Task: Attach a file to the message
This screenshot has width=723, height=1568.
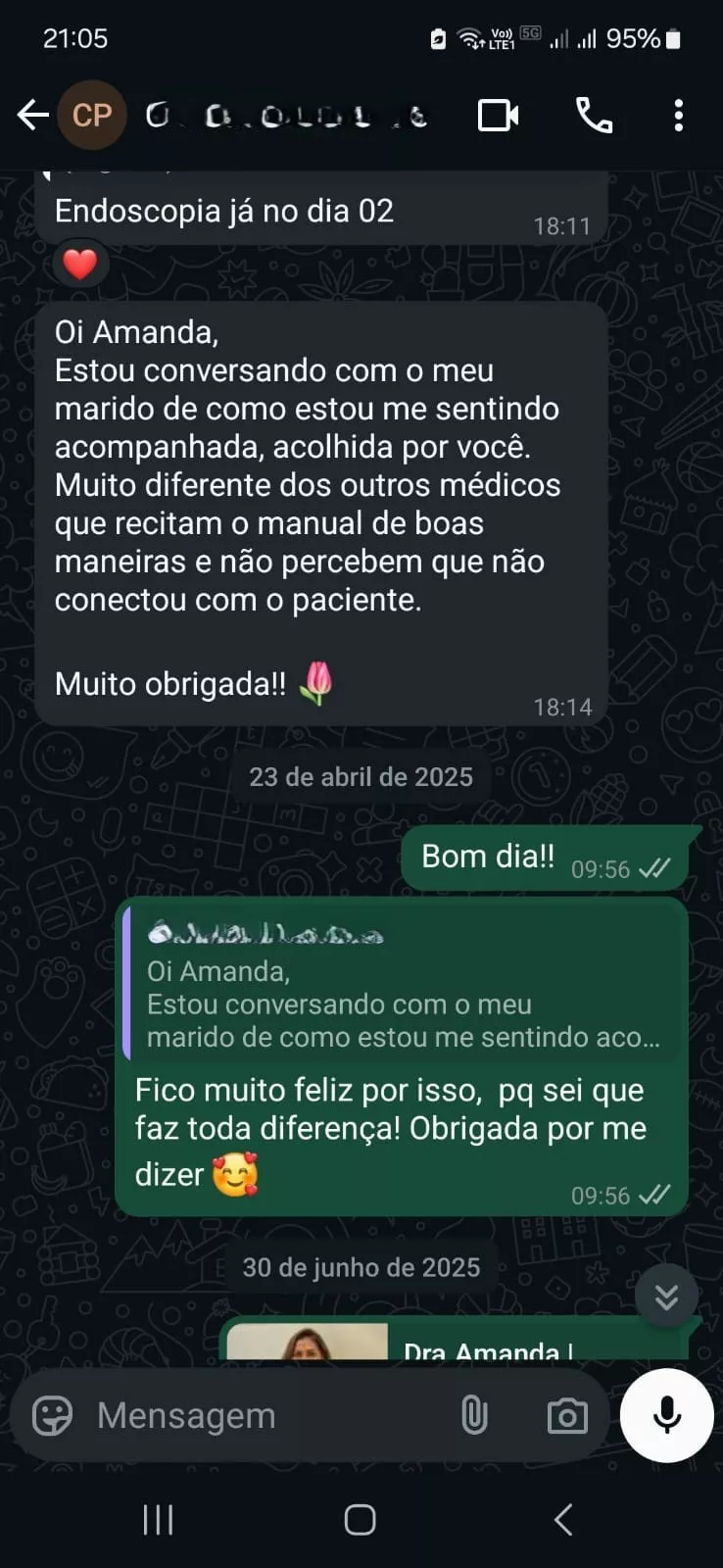Action: tap(474, 1416)
